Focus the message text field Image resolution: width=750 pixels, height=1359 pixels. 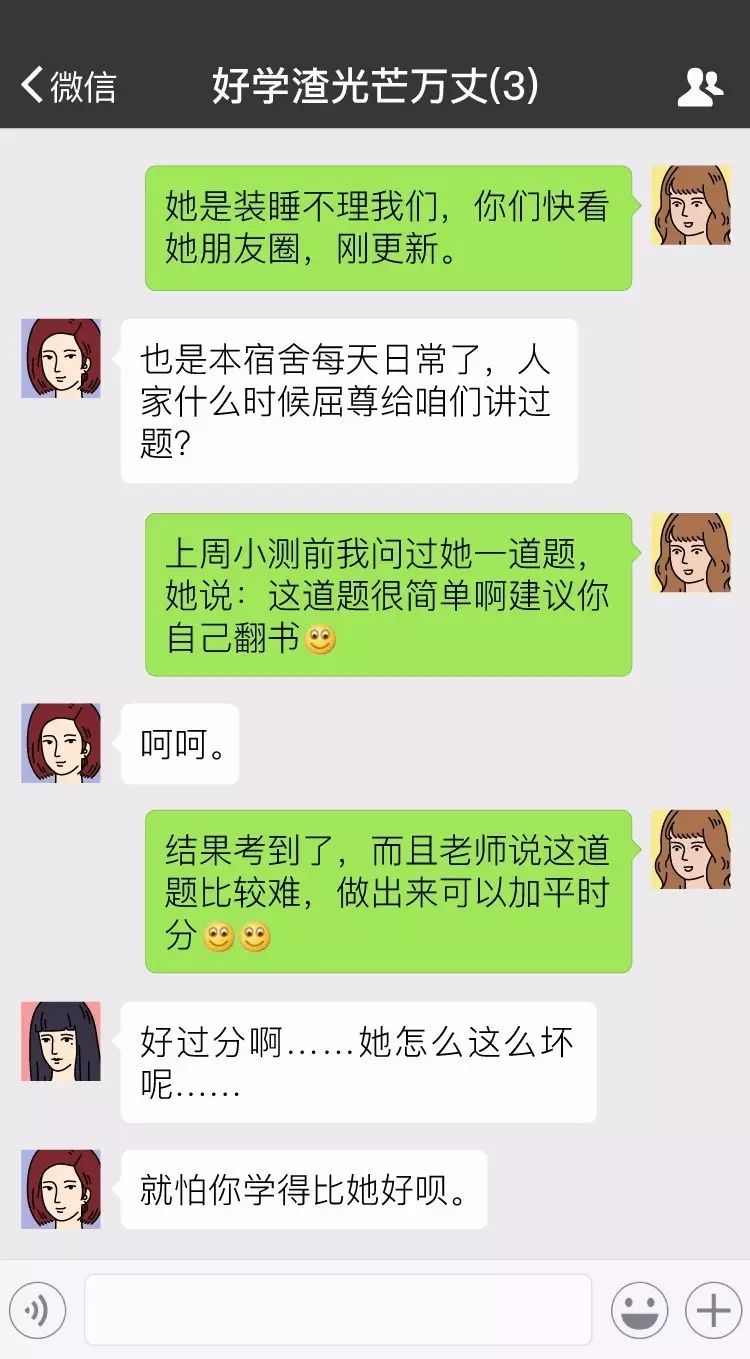[x=338, y=1309]
